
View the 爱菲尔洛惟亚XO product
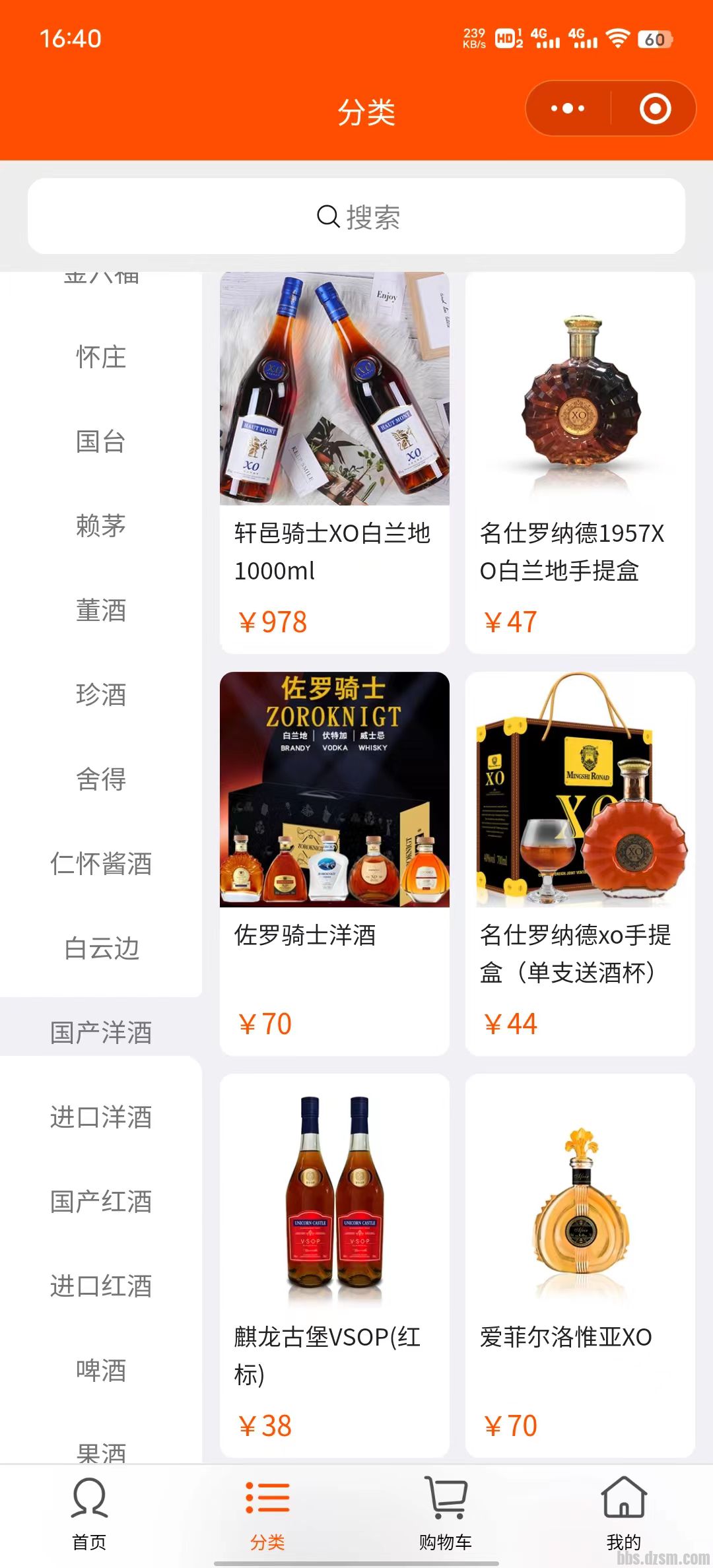click(x=580, y=1265)
